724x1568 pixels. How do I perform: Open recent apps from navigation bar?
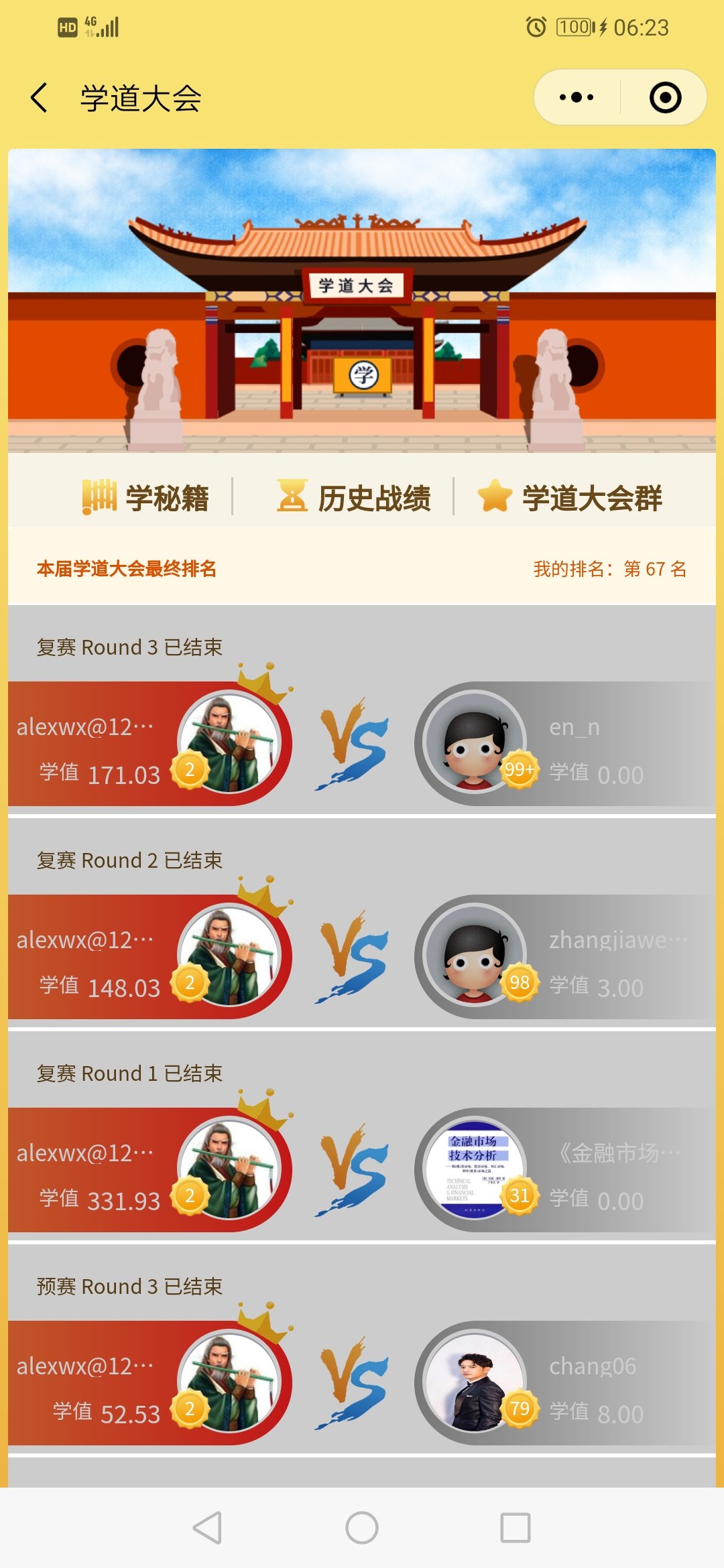coord(516,1528)
